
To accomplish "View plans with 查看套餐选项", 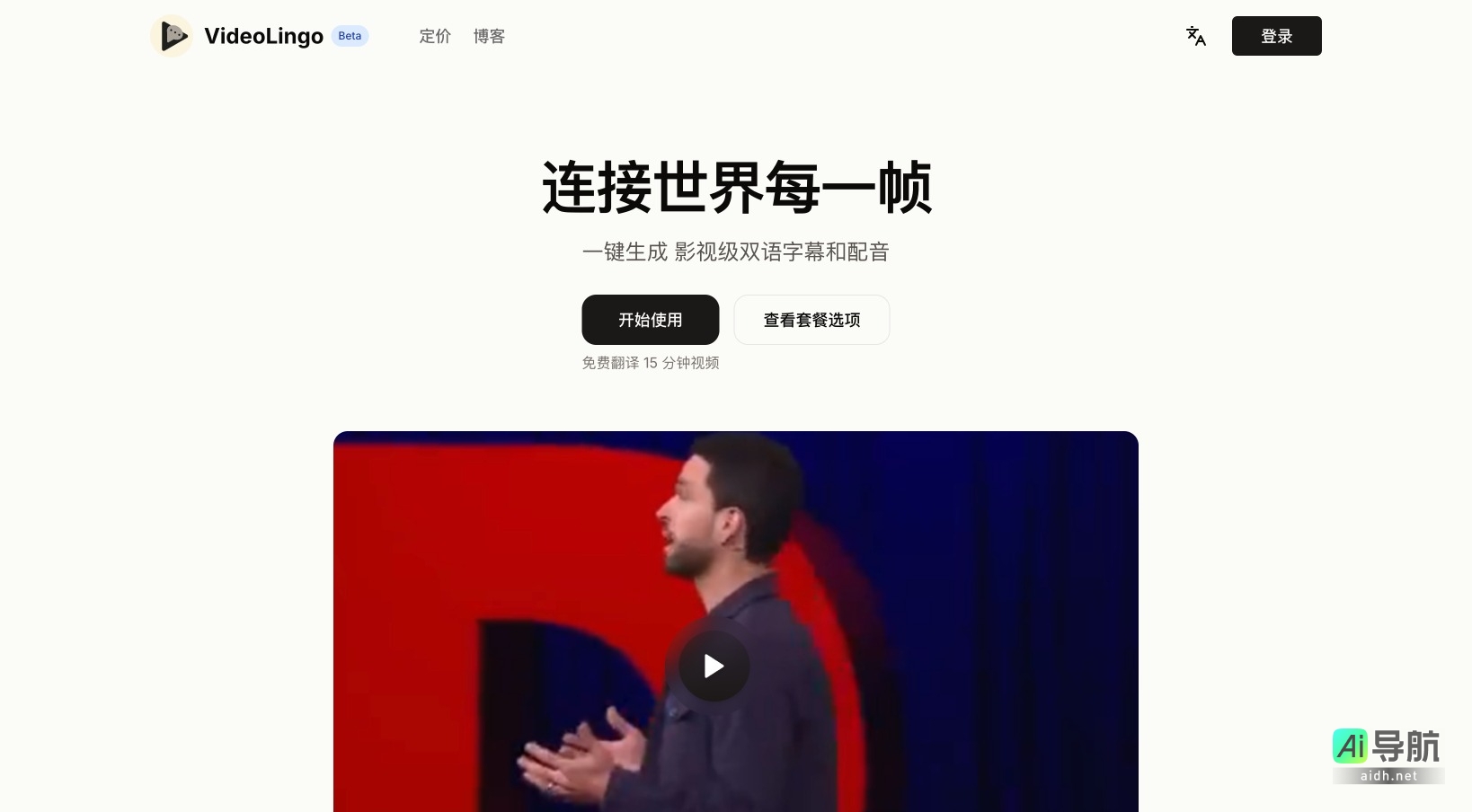I will [x=811, y=320].
